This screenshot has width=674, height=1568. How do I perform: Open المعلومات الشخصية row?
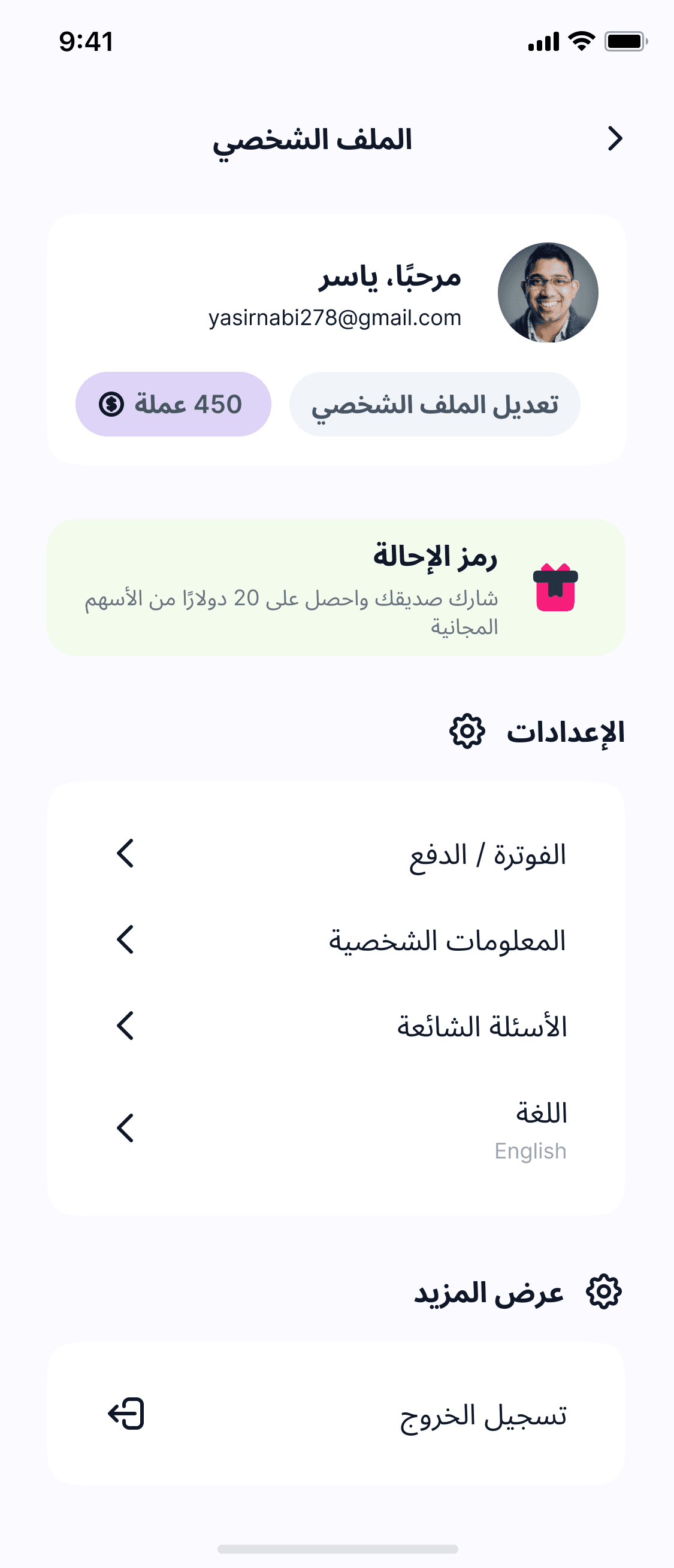(337, 940)
